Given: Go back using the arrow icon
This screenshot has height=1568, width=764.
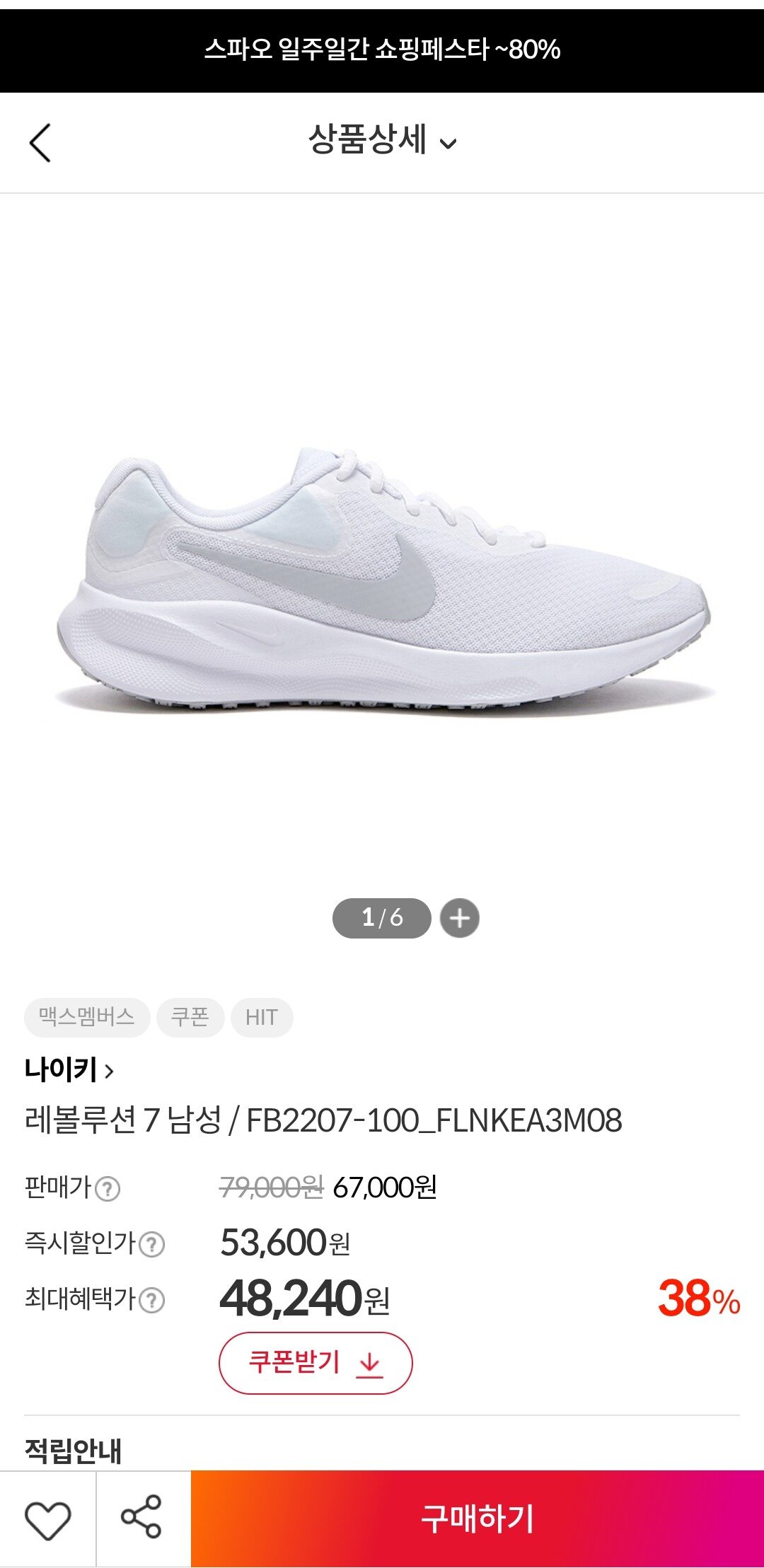Looking at the screenshot, I should pos(40,143).
